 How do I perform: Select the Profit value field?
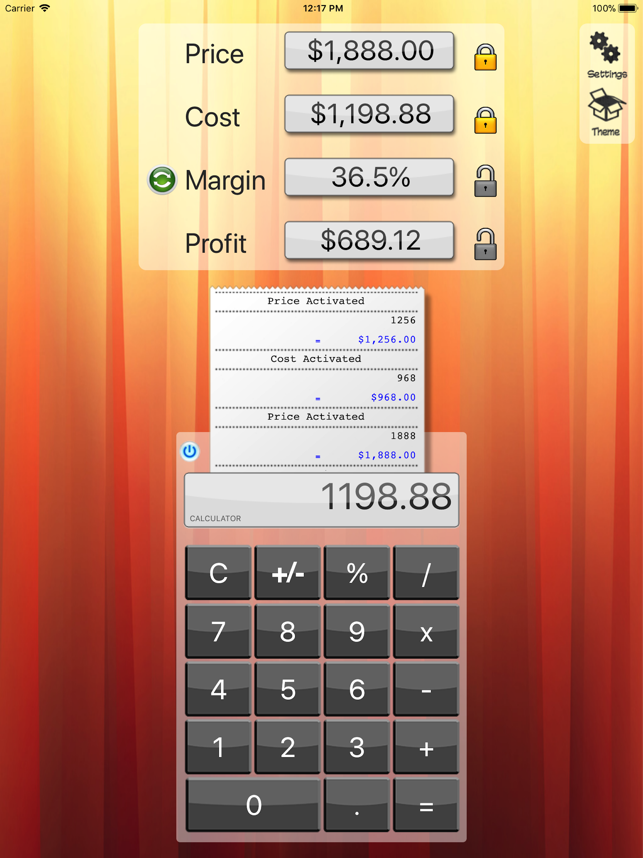pyautogui.click(x=369, y=240)
